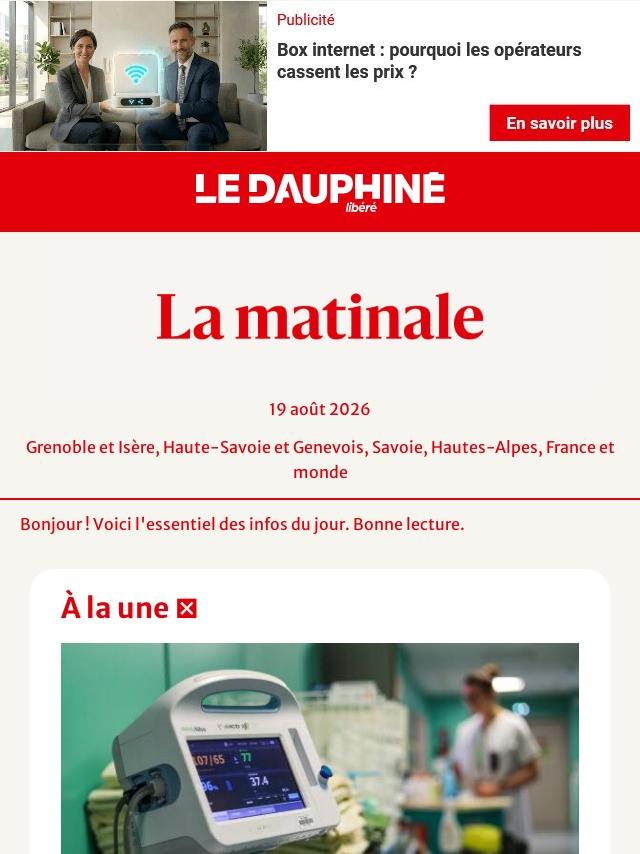Screen dimensions: 640x854
Task: Tap the En savoir plus button
Action: [559, 123]
